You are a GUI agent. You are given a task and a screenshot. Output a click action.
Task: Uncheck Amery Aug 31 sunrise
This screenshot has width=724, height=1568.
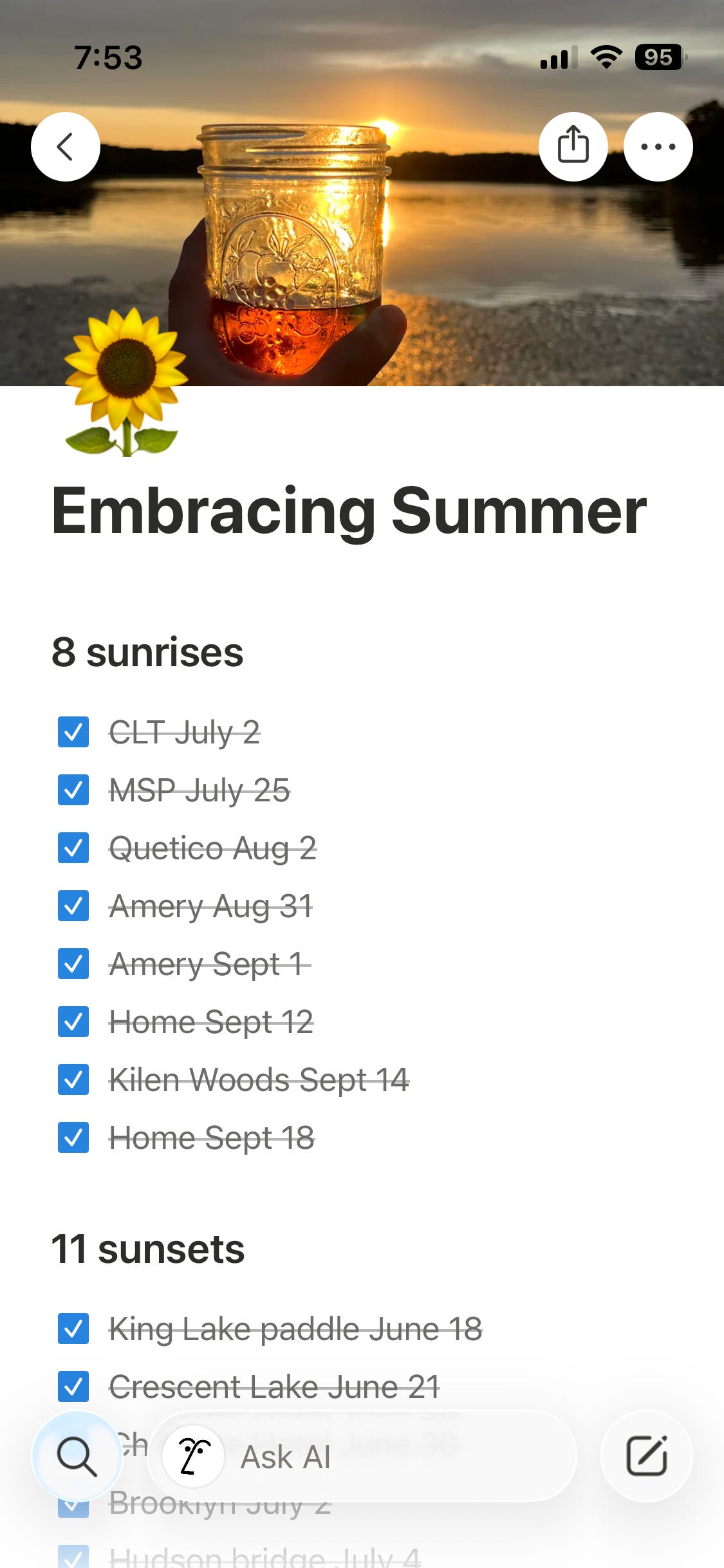click(73, 906)
